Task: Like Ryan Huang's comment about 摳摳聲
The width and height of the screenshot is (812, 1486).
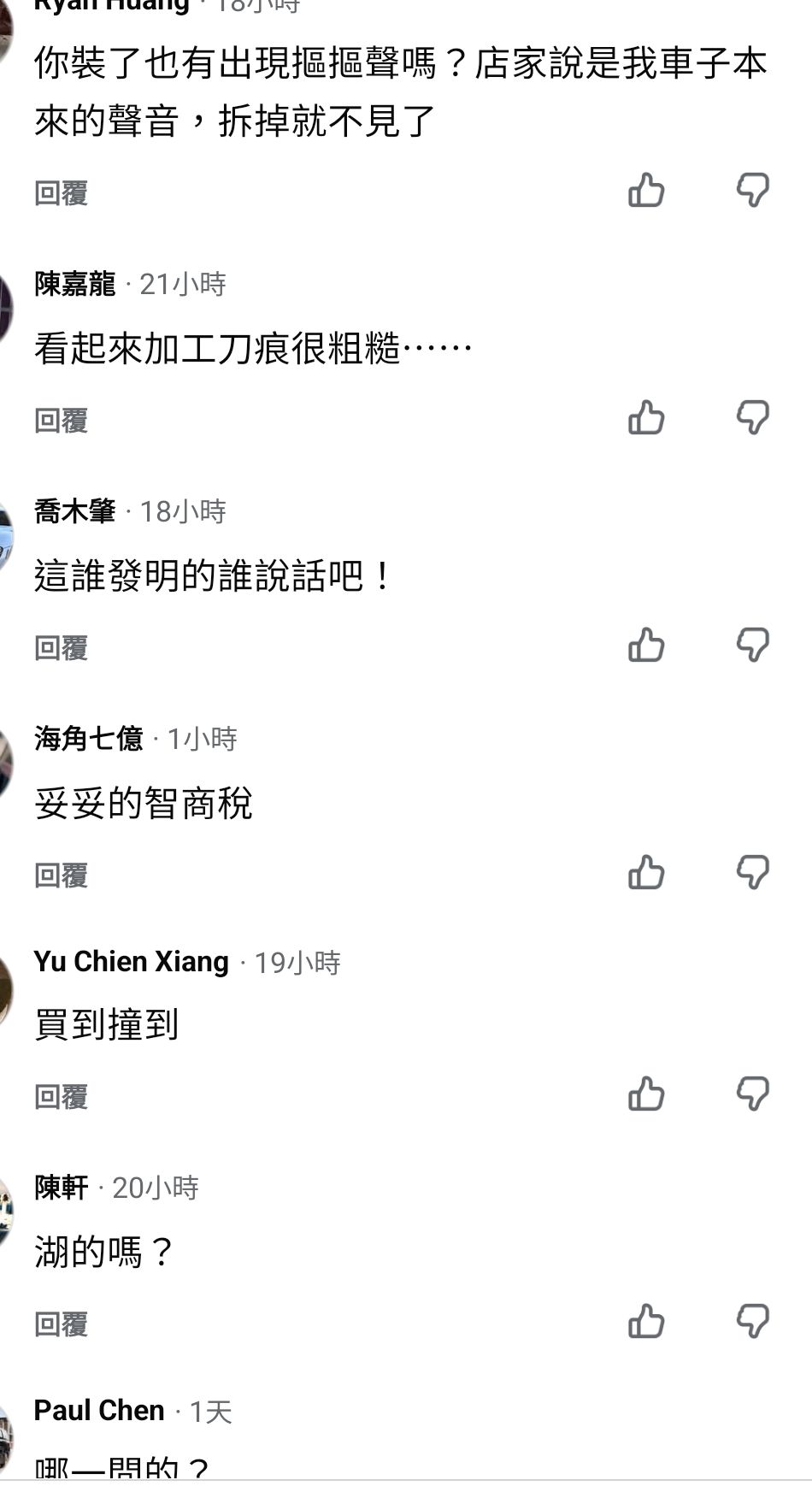Action: point(646,190)
